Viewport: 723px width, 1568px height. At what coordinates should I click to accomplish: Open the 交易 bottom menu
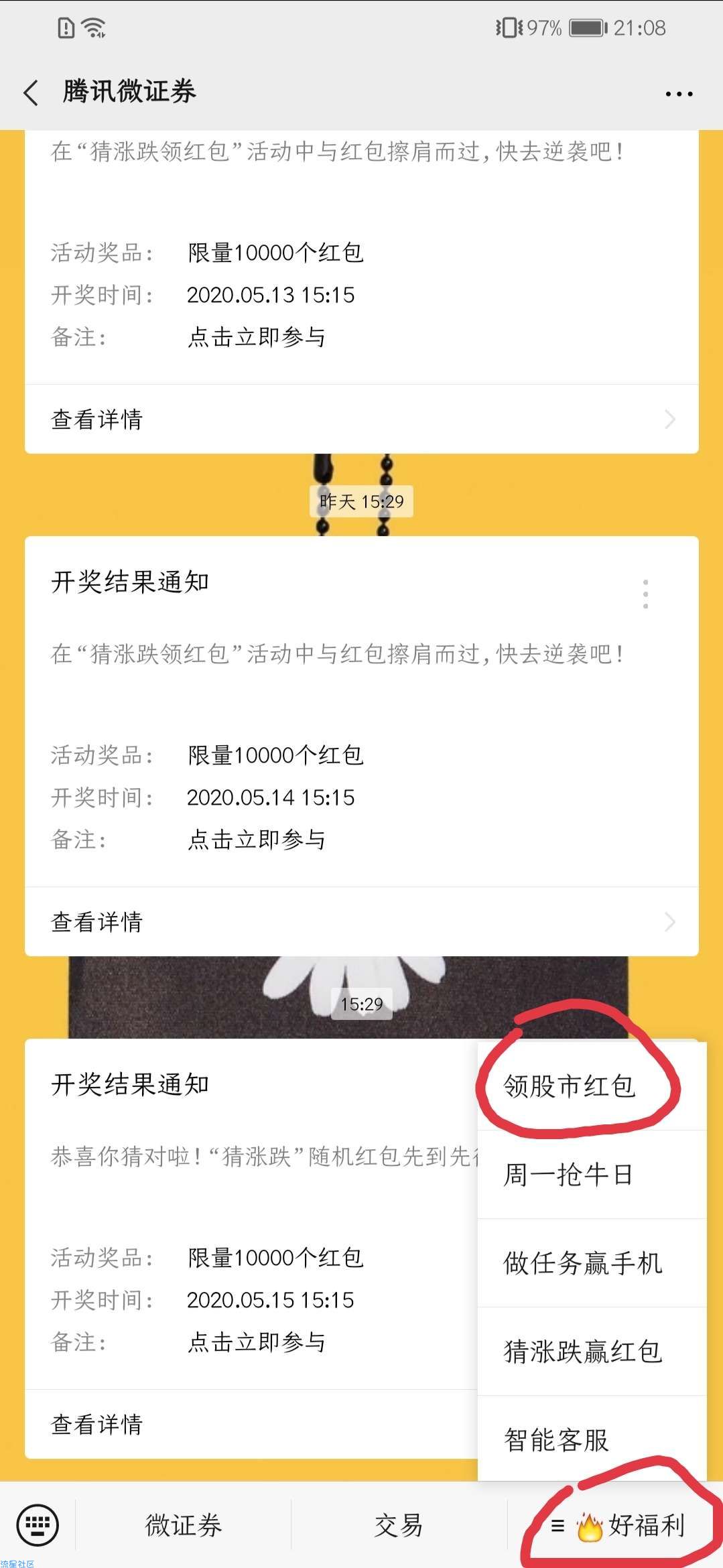tap(399, 1526)
